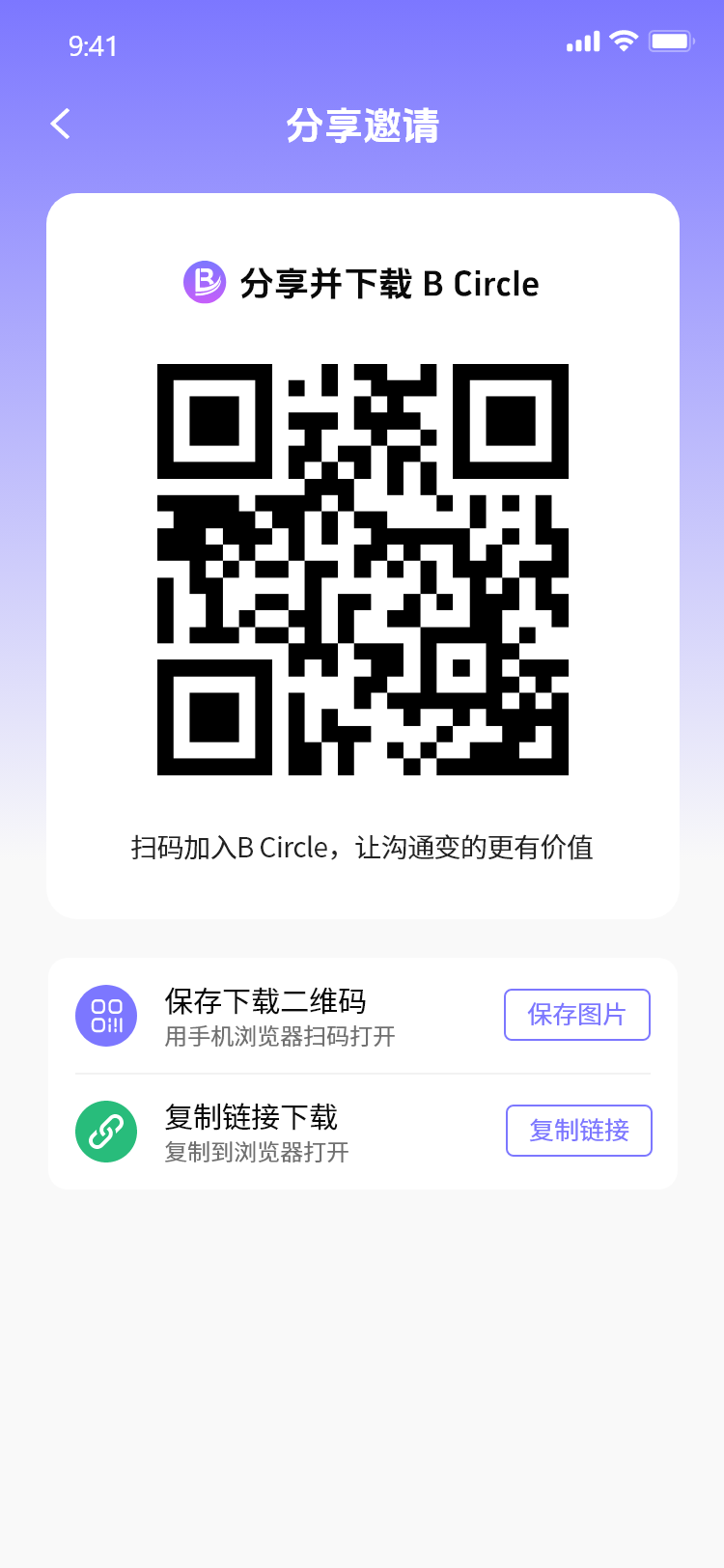Tap the 复制链接下载 row label

[253, 1118]
